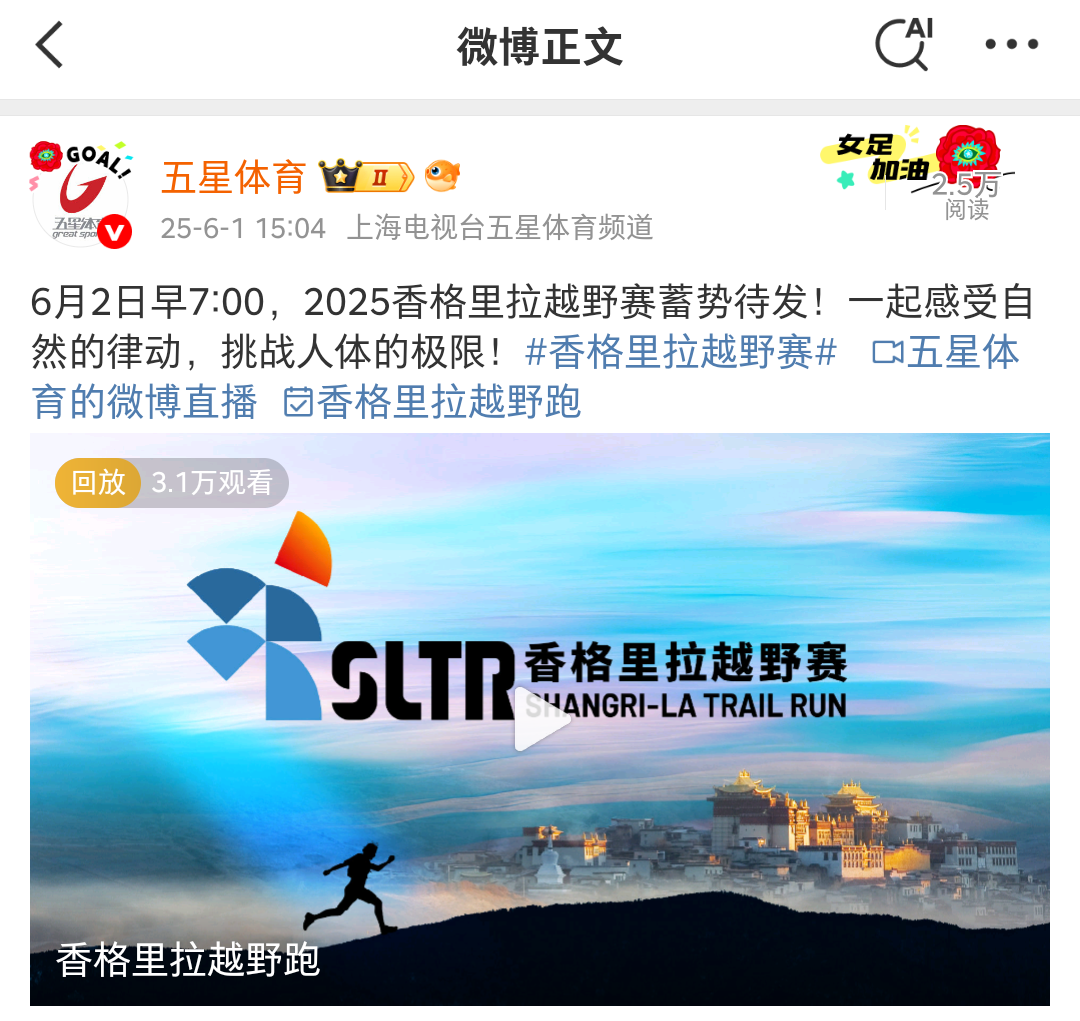This screenshot has width=1080, height=1021.
Task: Open the 五星体育 account name
Action: tap(234, 178)
